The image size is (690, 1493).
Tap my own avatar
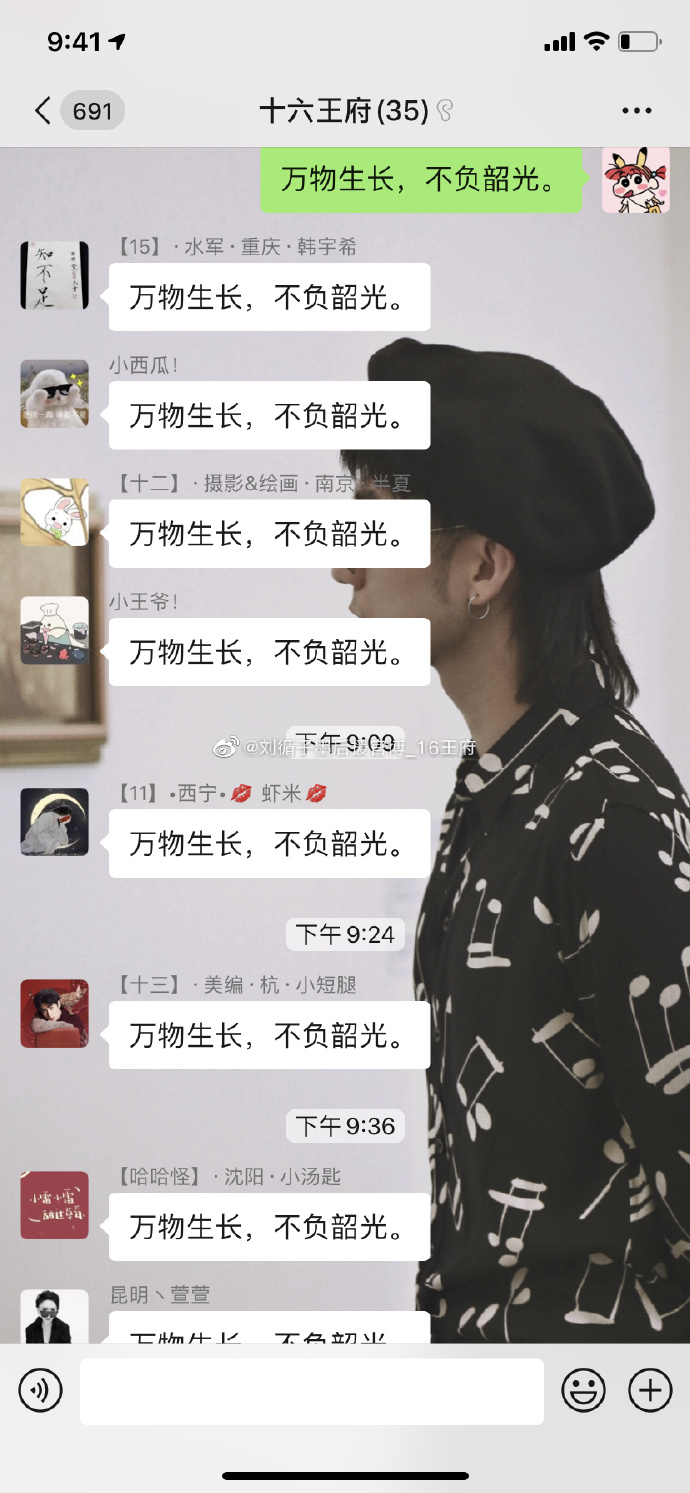[635, 181]
